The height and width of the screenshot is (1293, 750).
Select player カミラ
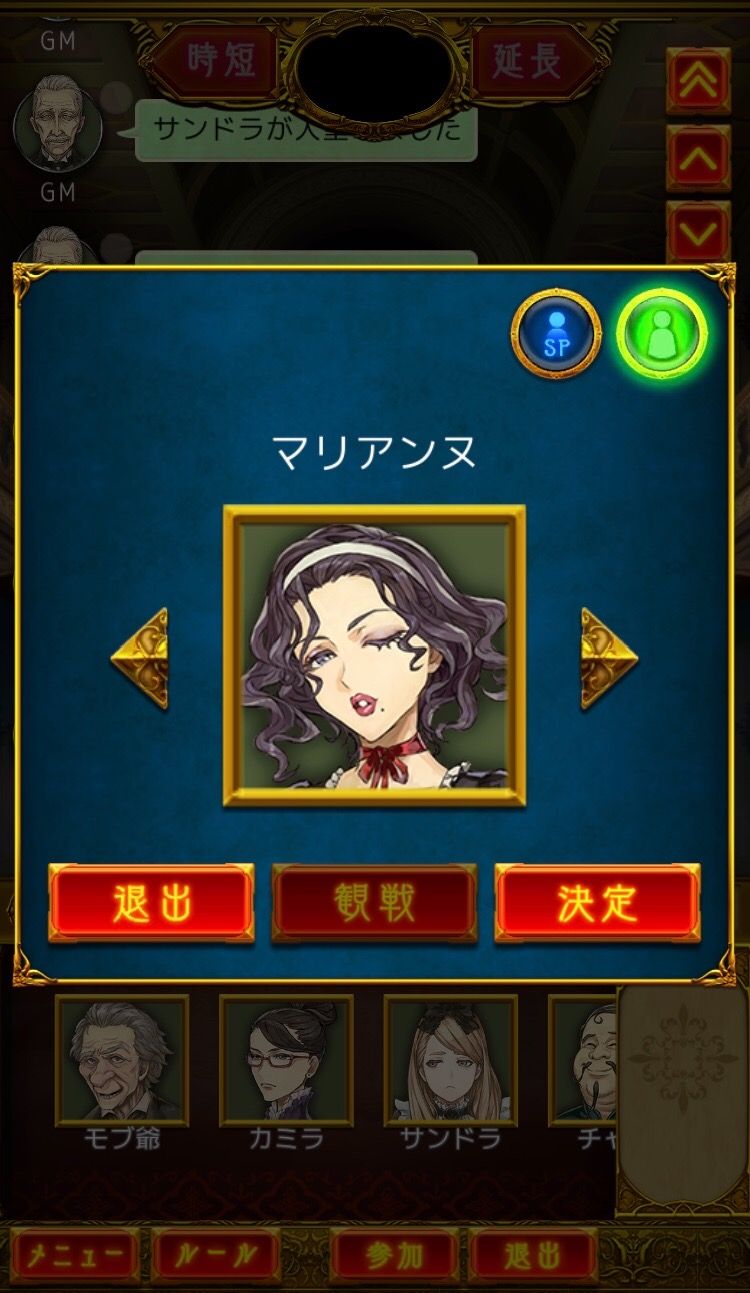[x=286, y=1060]
